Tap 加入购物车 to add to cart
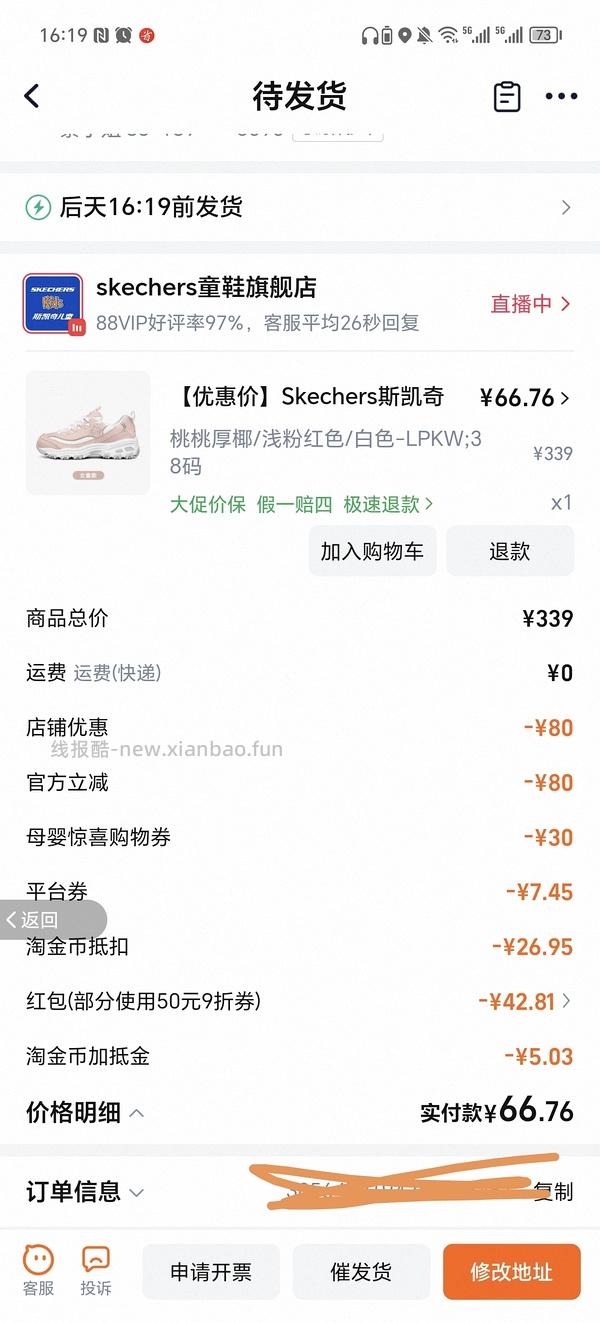The image size is (600, 1323). pyautogui.click(x=372, y=551)
